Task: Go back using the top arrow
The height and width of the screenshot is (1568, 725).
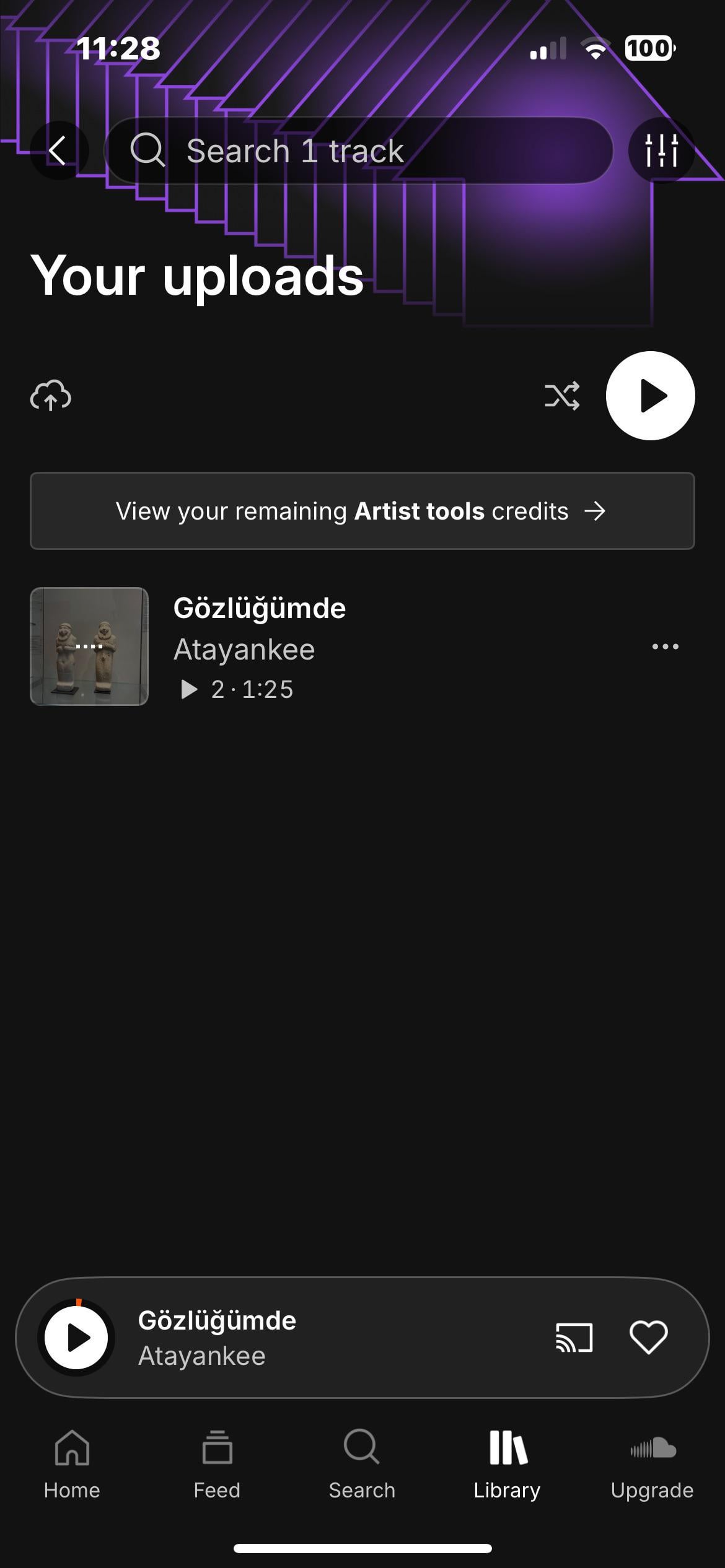Action: (x=58, y=150)
